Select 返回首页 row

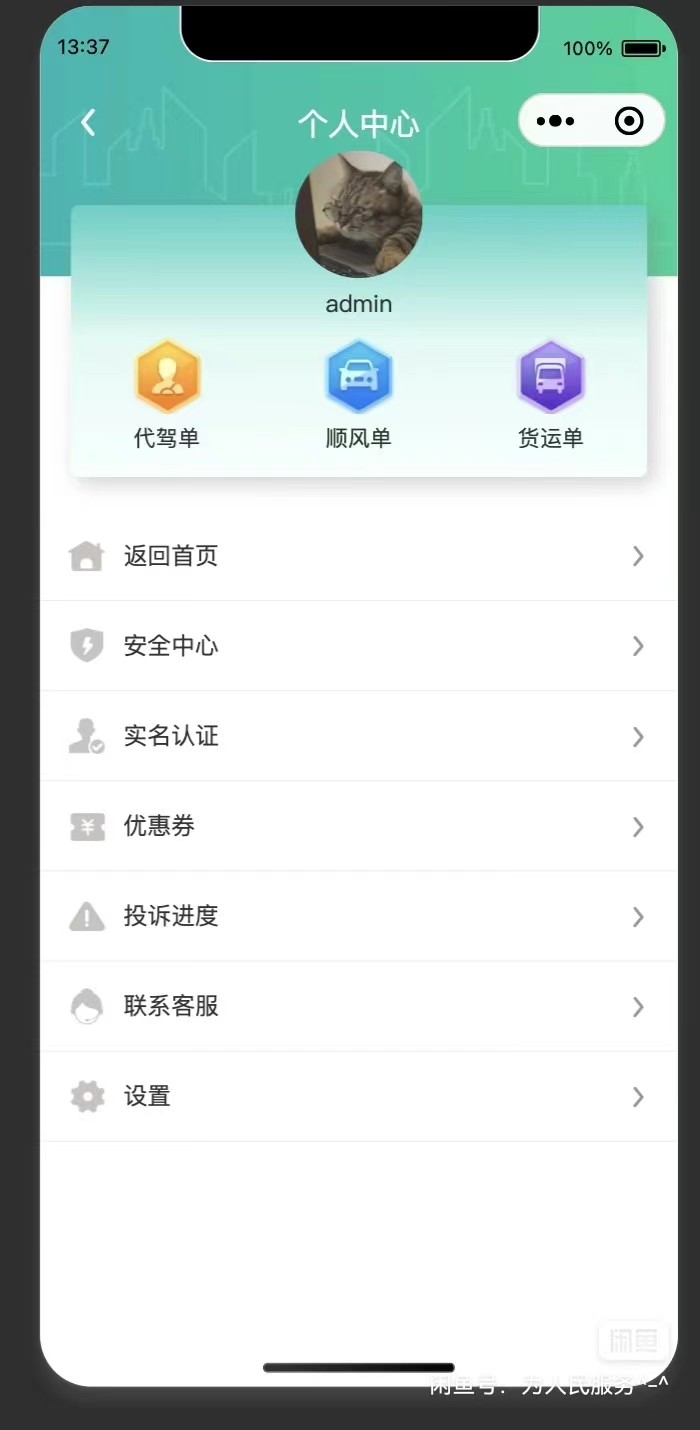click(358, 556)
